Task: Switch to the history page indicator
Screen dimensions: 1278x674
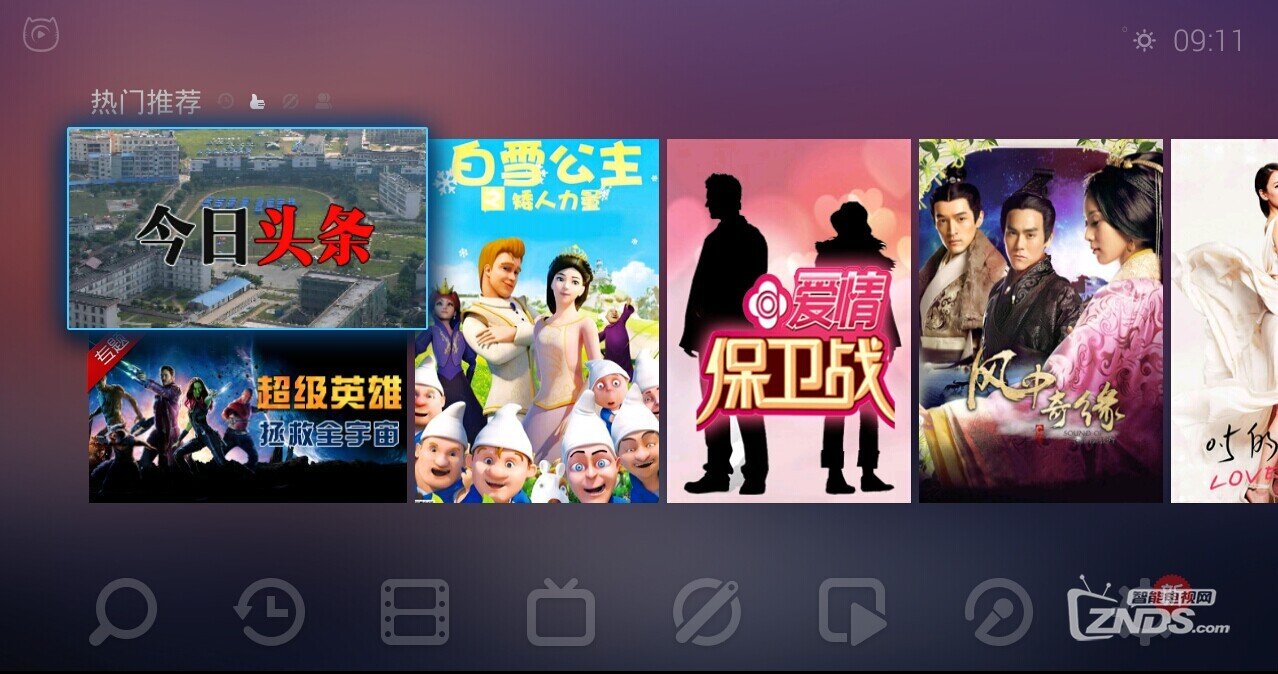Action: coord(226,101)
